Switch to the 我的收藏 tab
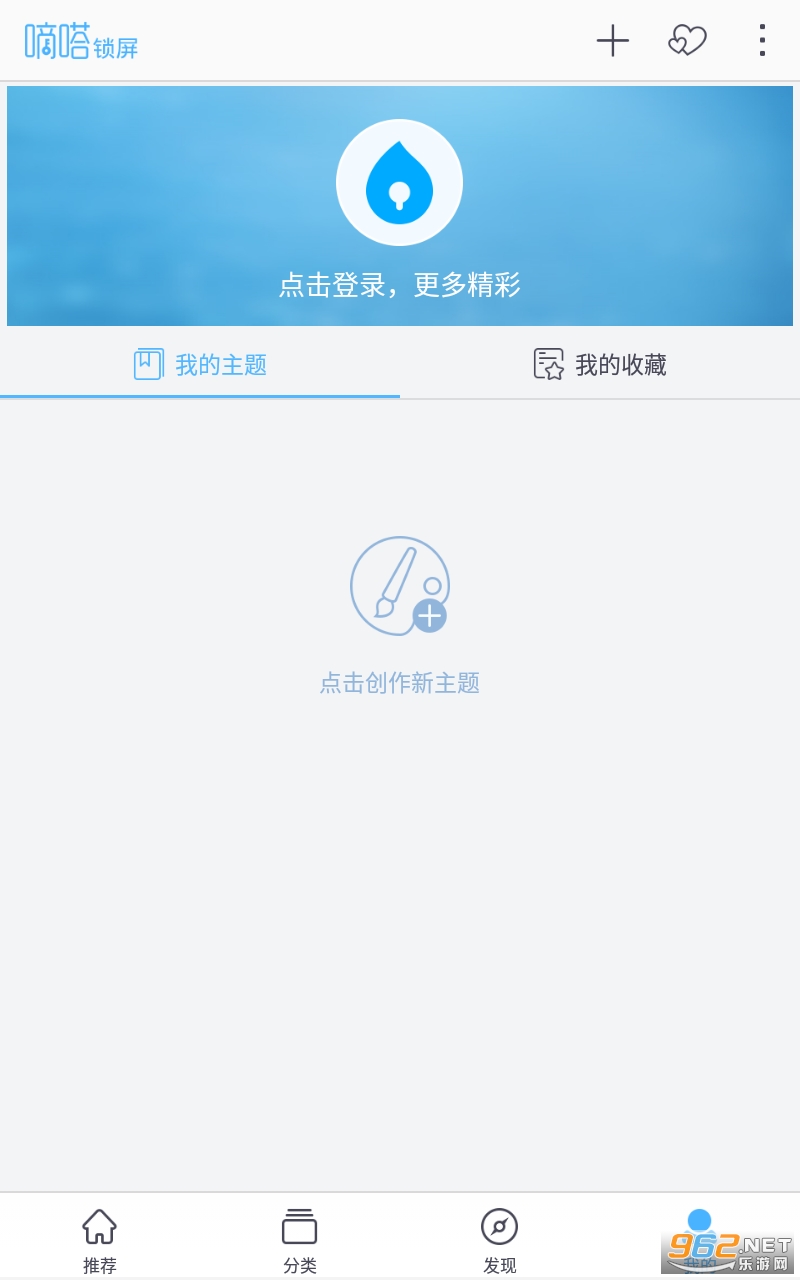Image resolution: width=800 pixels, height=1280 pixels. [x=600, y=365]
